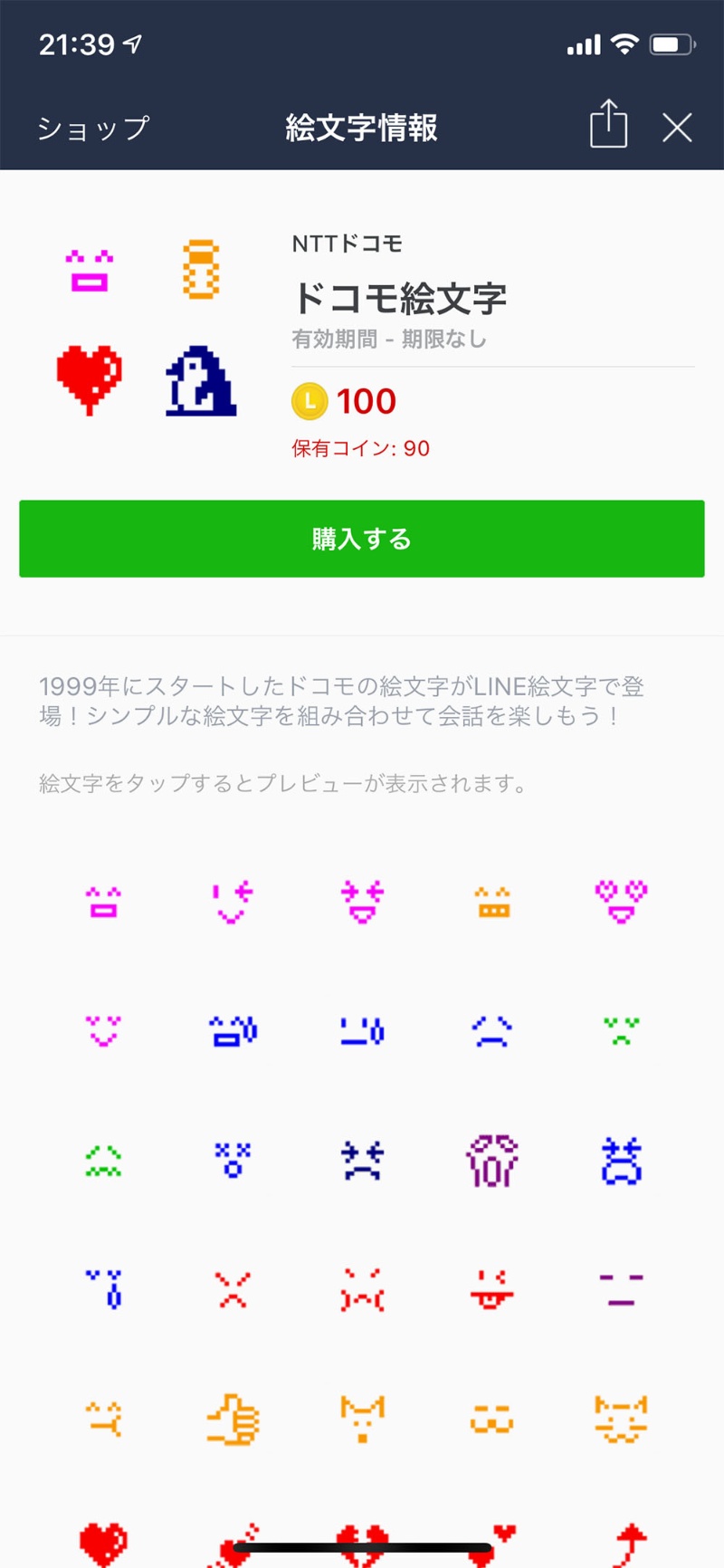This screenshot has height=1568, width=724.
Task: Preview the purple screaming face emoji
Action: pos(491,1161)
